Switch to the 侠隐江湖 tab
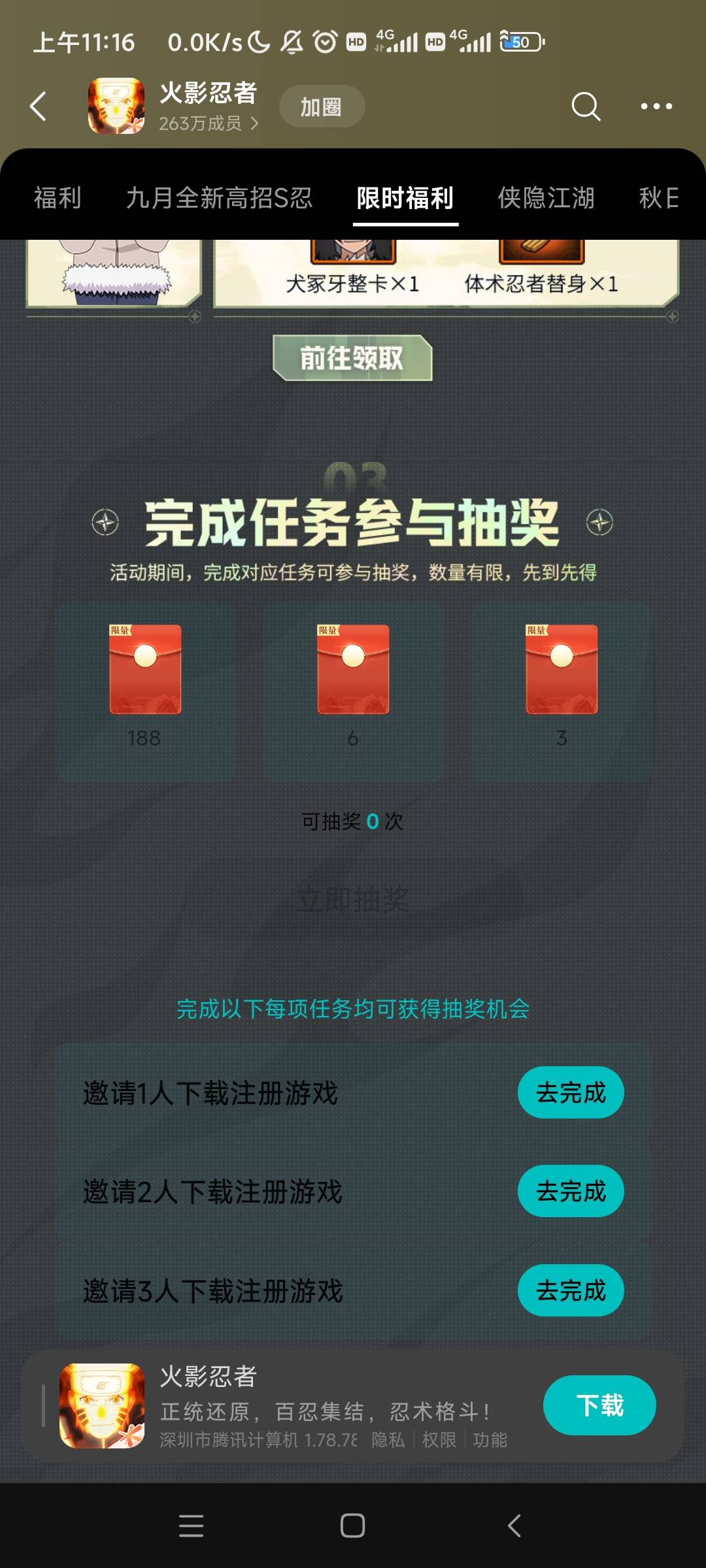The image size is (706, 1568). [x=546, y=198]
